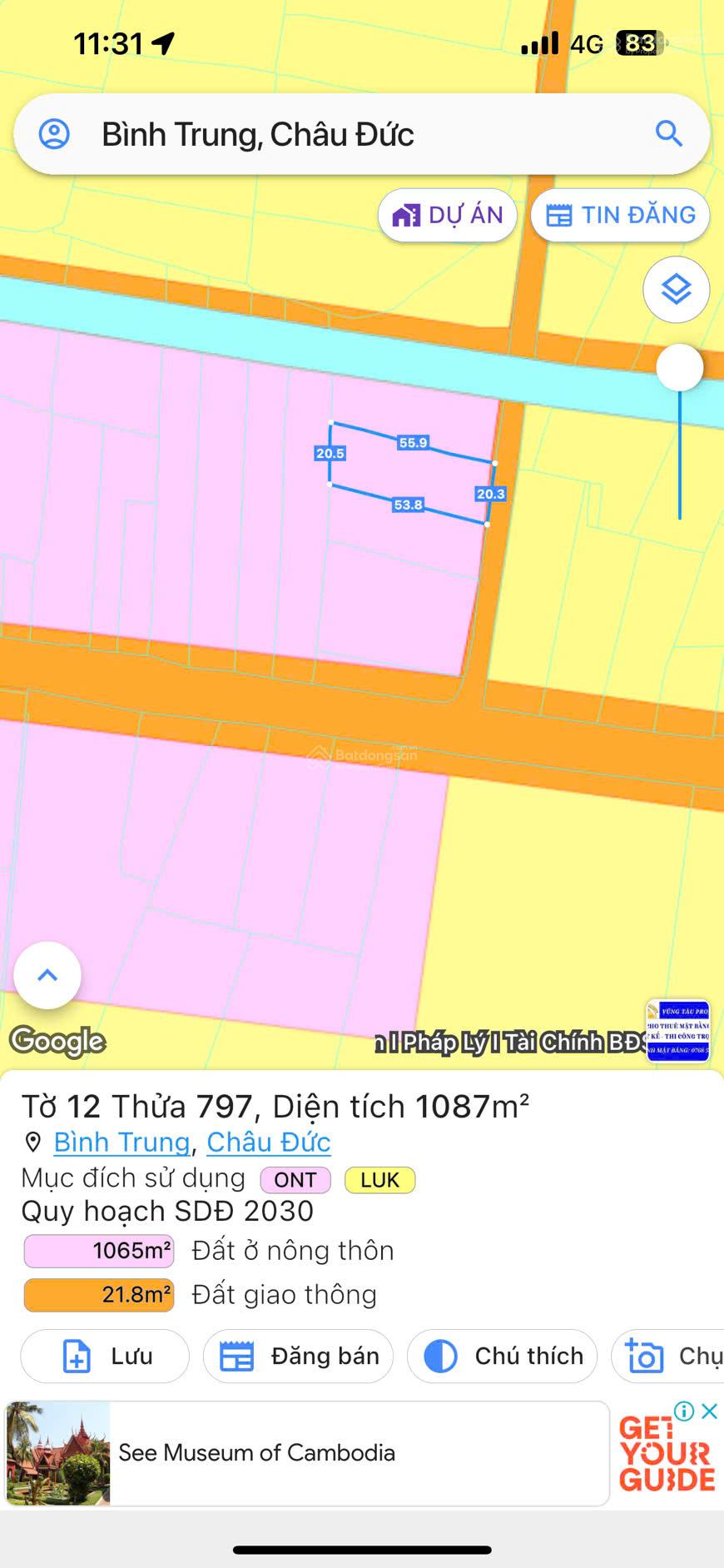Open the map layers button
Screen dimensions: 724x1568
coord(676,290)
